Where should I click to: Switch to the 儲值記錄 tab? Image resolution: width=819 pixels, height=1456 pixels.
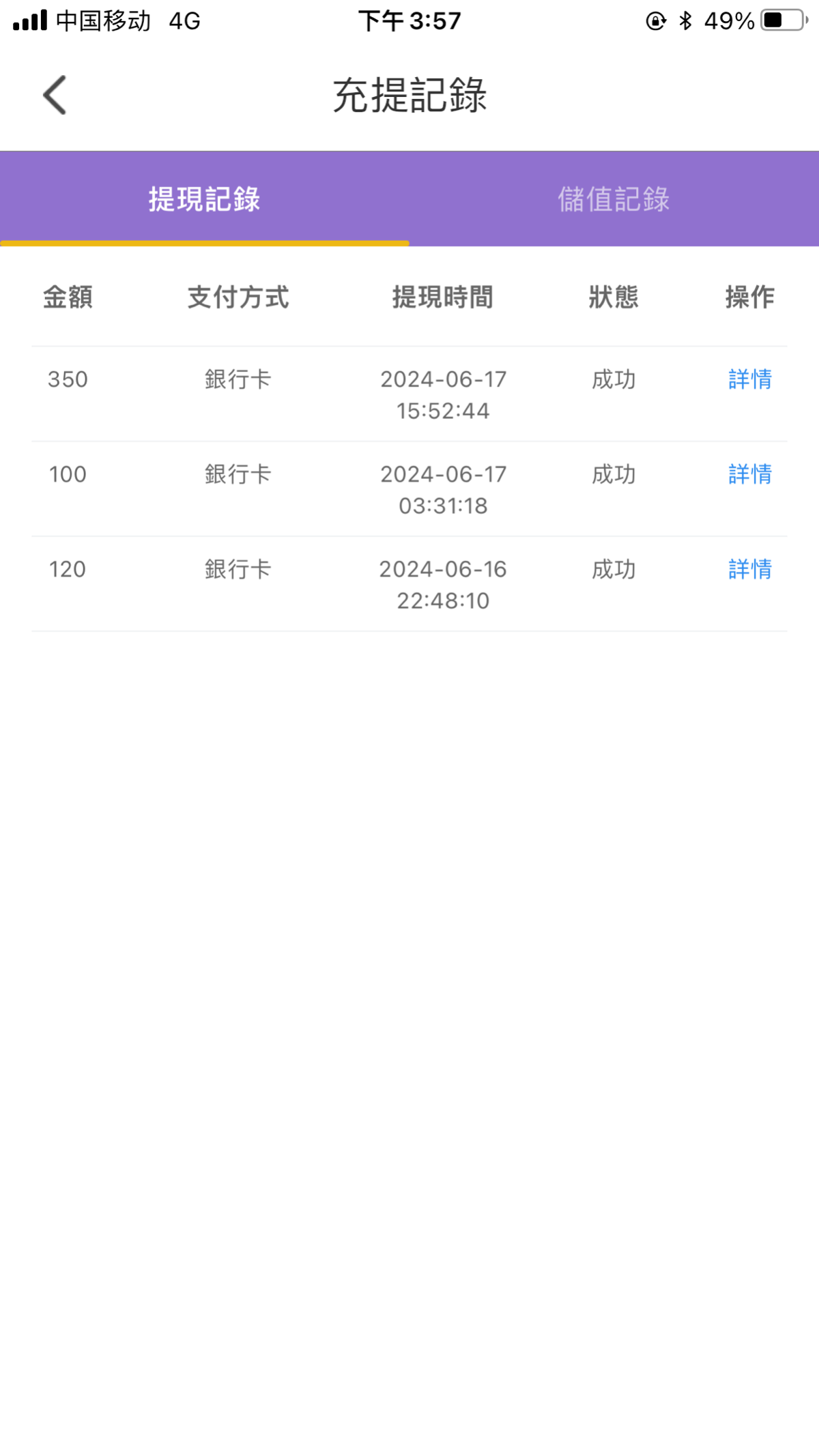tap(614, 199)
